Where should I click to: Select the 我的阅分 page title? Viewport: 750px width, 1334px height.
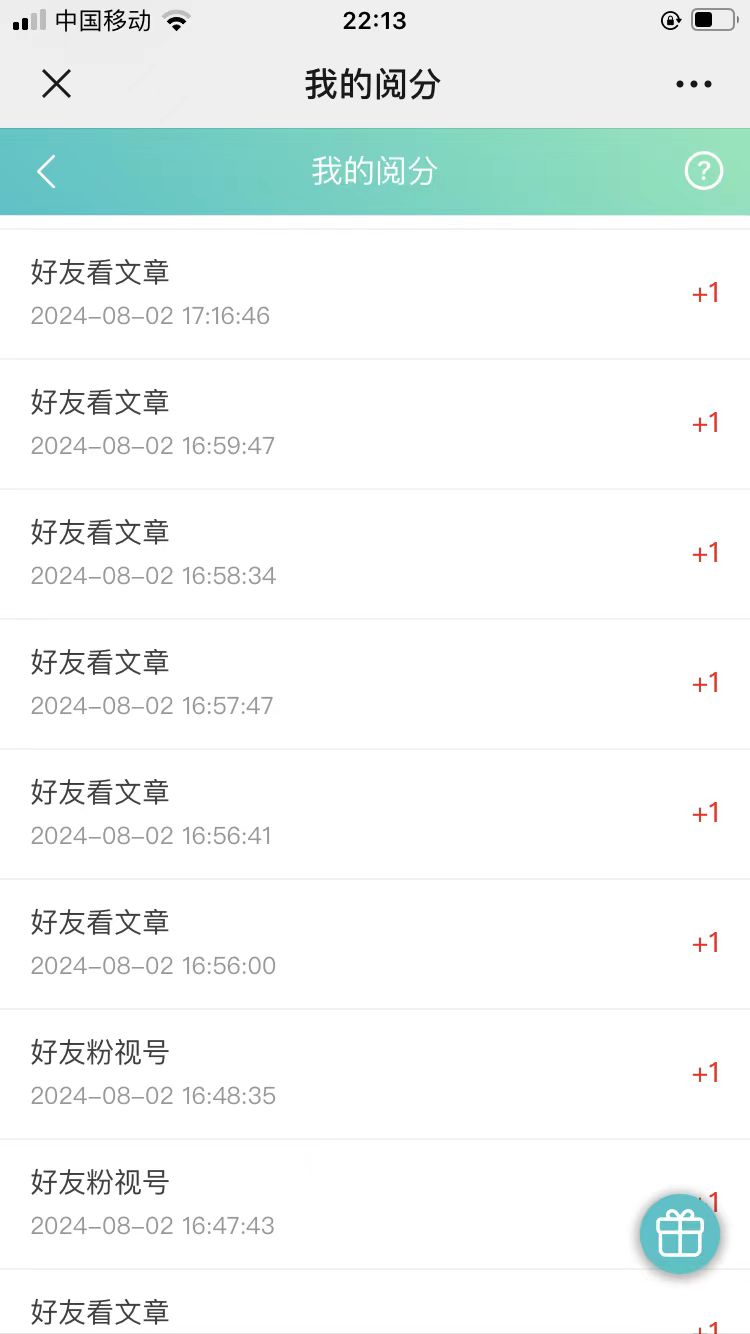click(x=374, y=171)
